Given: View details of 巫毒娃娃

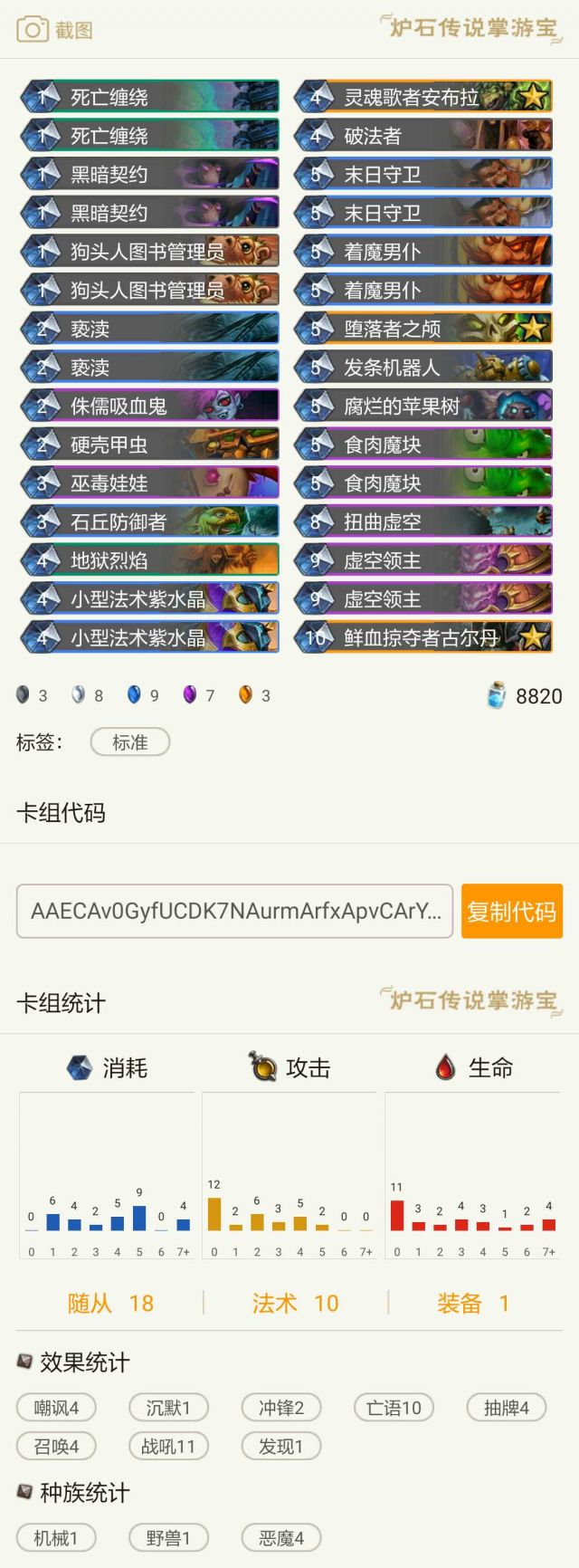Looking at the screenshot, I should tap(149, 483).
